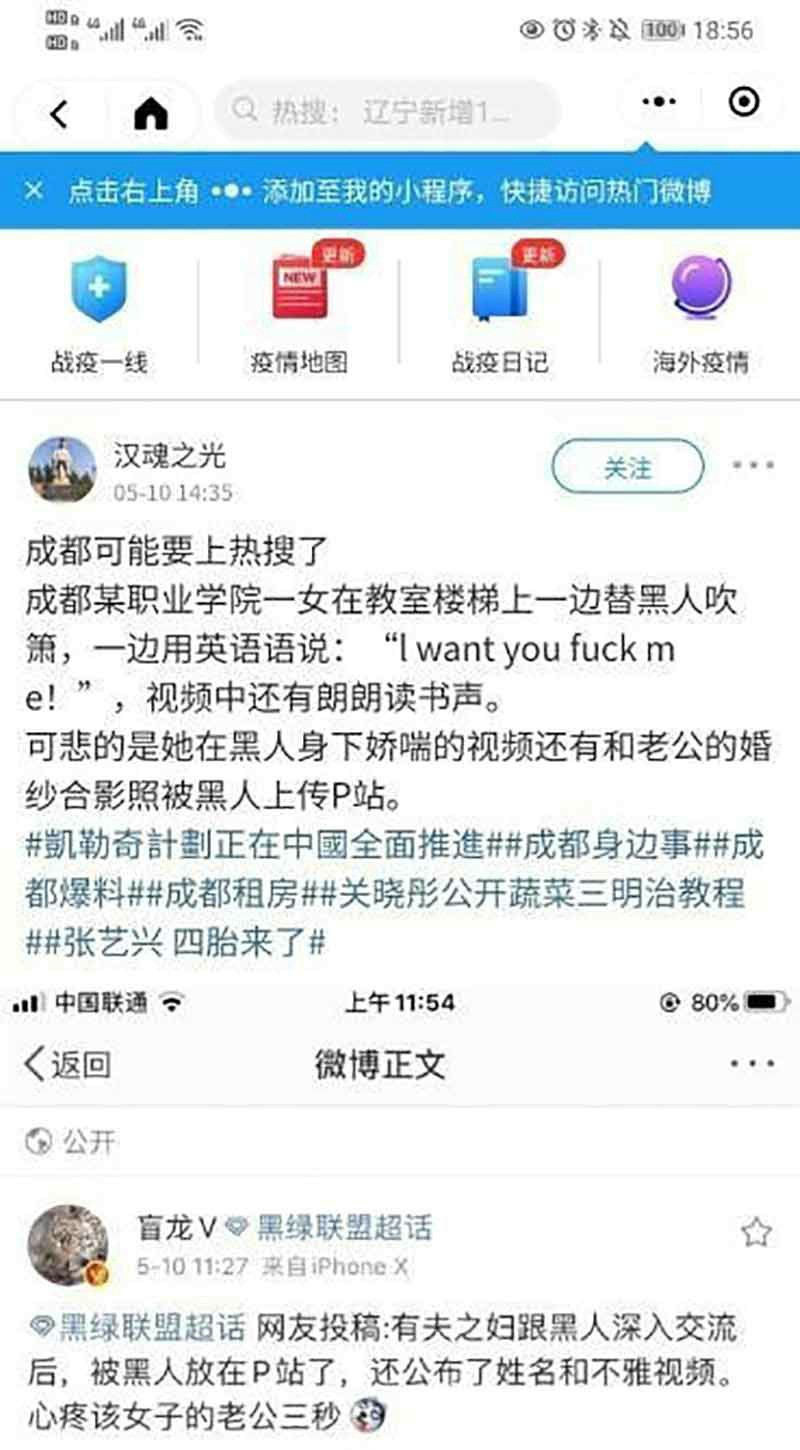Dismiss the blue add-to-my-mini-programs banner
Viewport: 800px width, 1450px height.
coord(33,190)
